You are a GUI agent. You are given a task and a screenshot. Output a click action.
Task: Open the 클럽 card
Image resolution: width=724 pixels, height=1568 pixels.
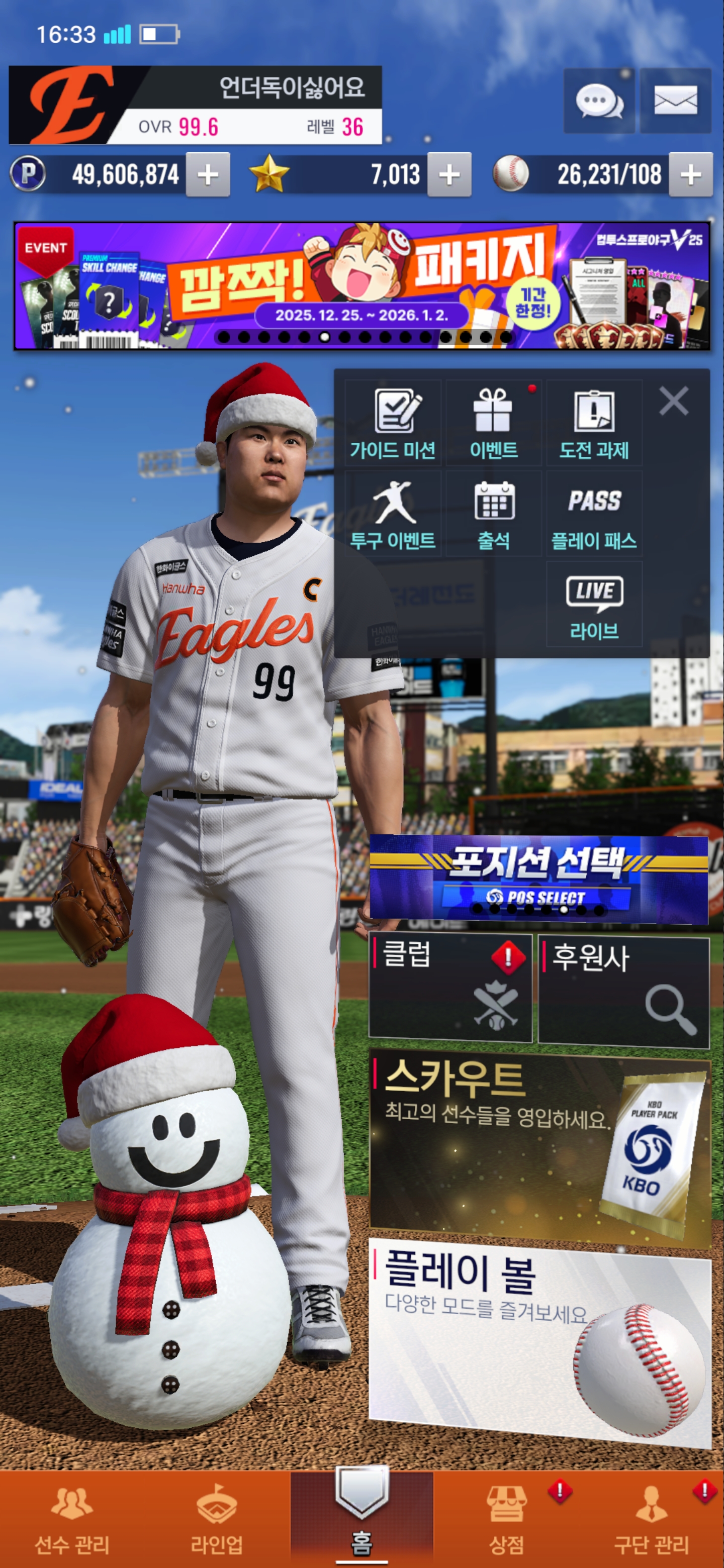tap(450, 987)
